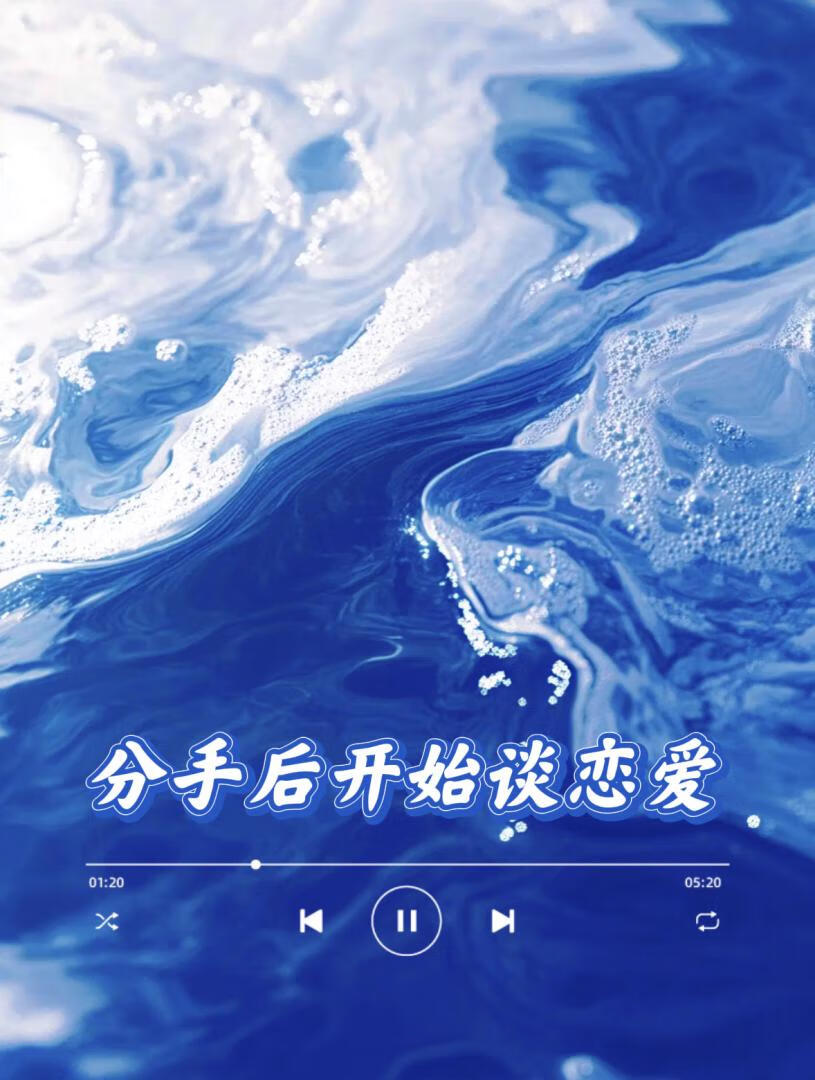Click the pause icon to stop playback

point(408,922)
